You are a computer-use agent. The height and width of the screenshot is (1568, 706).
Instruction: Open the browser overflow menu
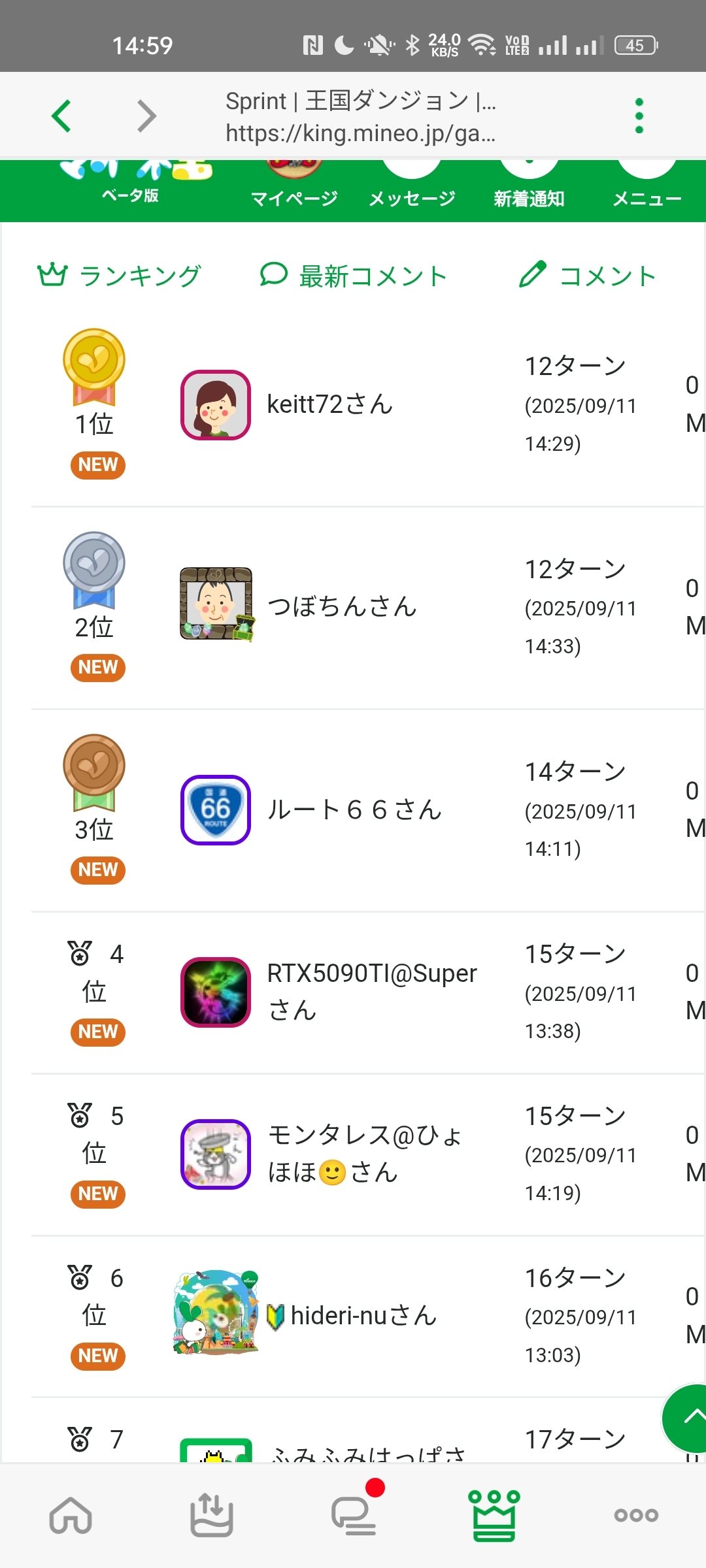[639, 116]
